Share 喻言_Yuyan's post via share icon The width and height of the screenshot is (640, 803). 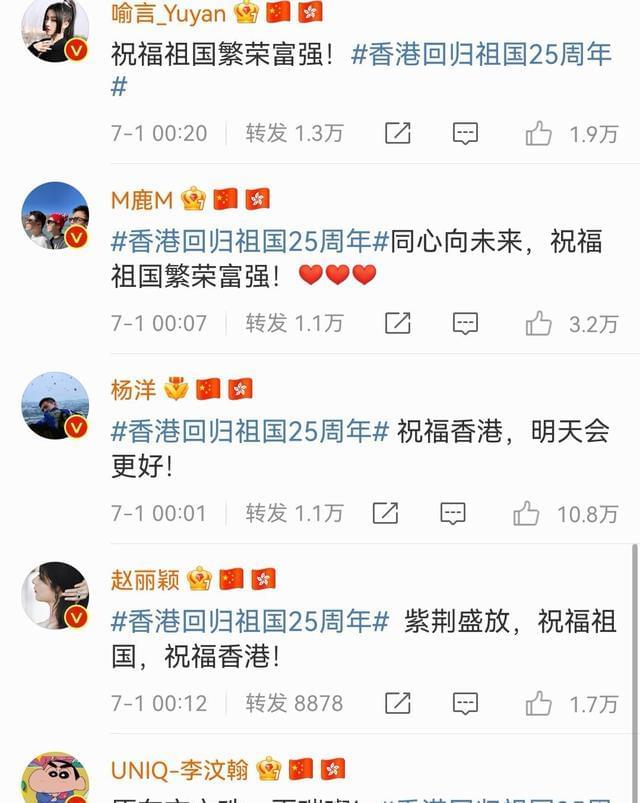tap(398, 133)
